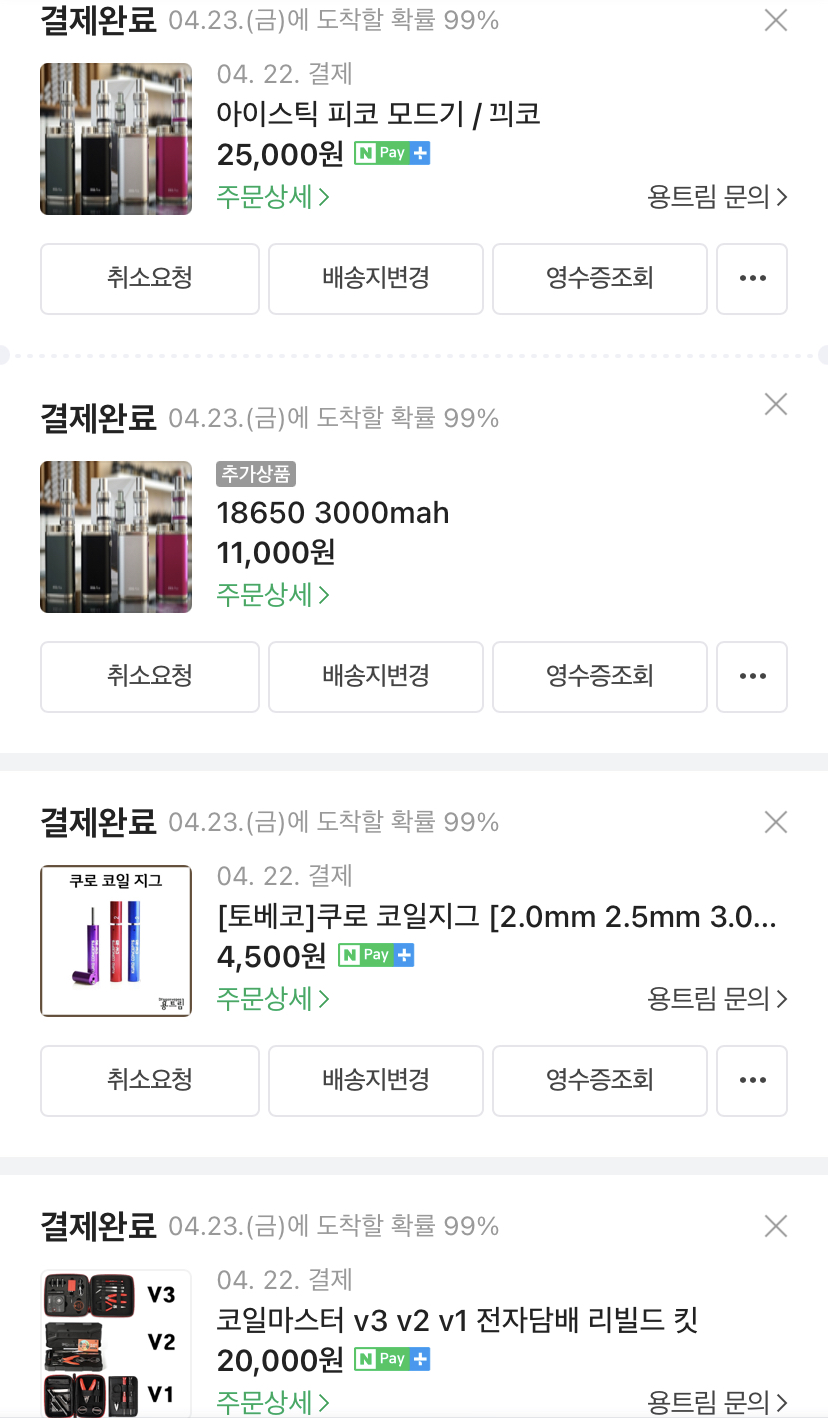Tap 배송지변경 for the 아이스틱 피코 order
Screen dimensions: 828x1420
coord(376,279)
